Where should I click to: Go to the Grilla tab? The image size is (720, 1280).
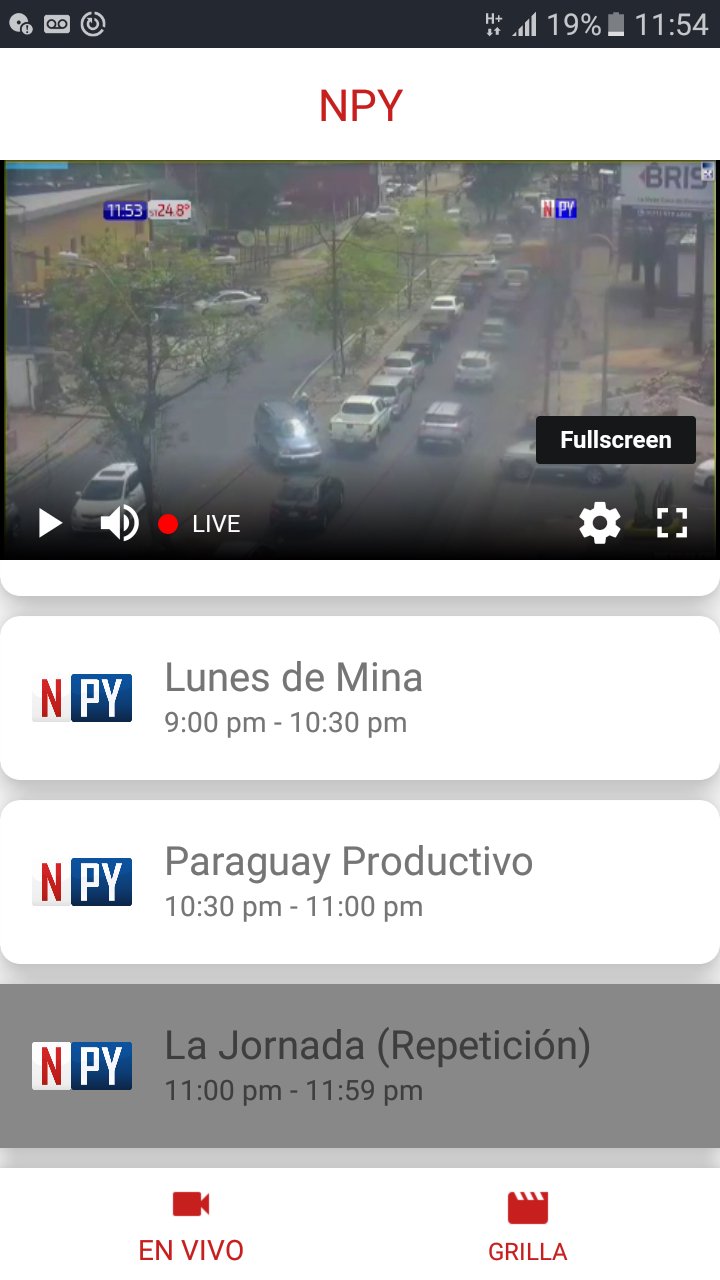[x=528, y=1225]
